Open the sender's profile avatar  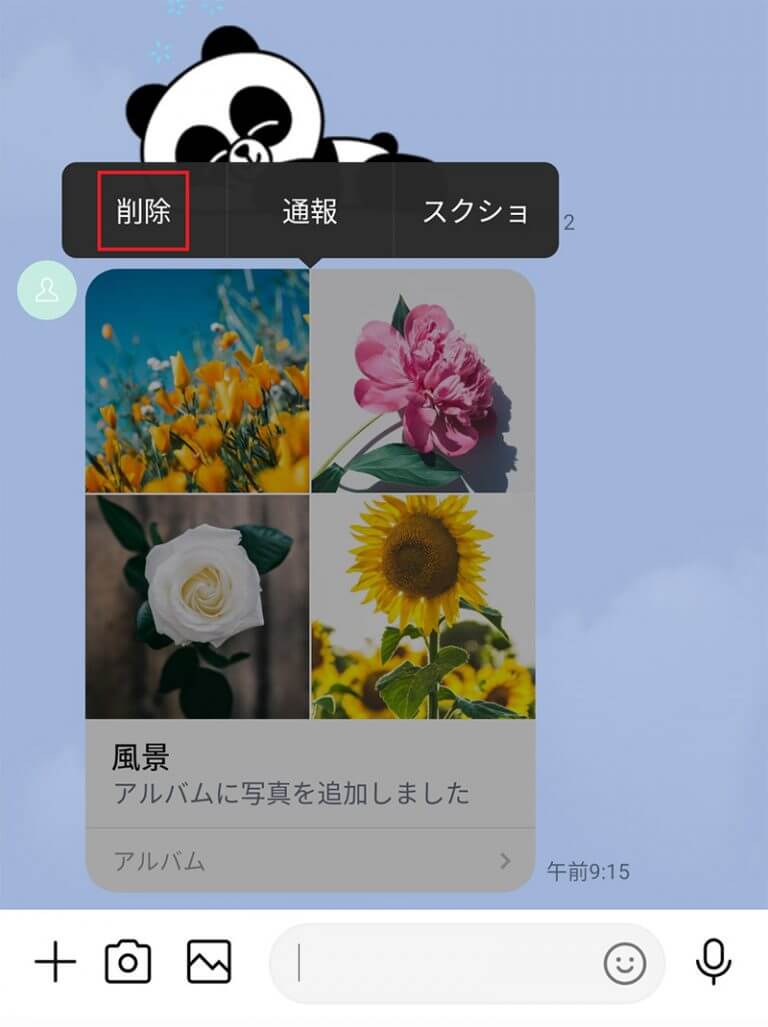pyautogui.click(x=47, y=290)
